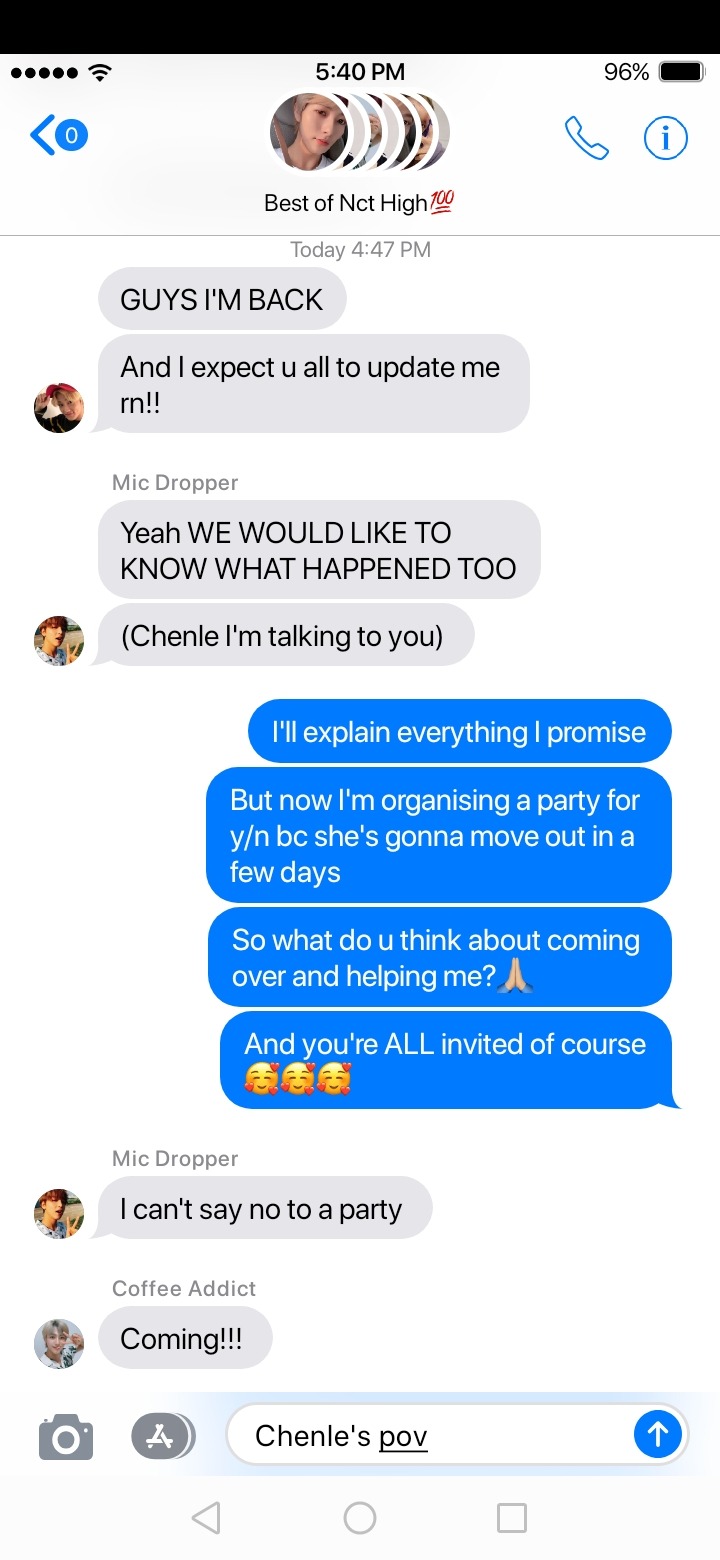
Task: Open the App Store apps drawer
Action: tap(162, 1437)
